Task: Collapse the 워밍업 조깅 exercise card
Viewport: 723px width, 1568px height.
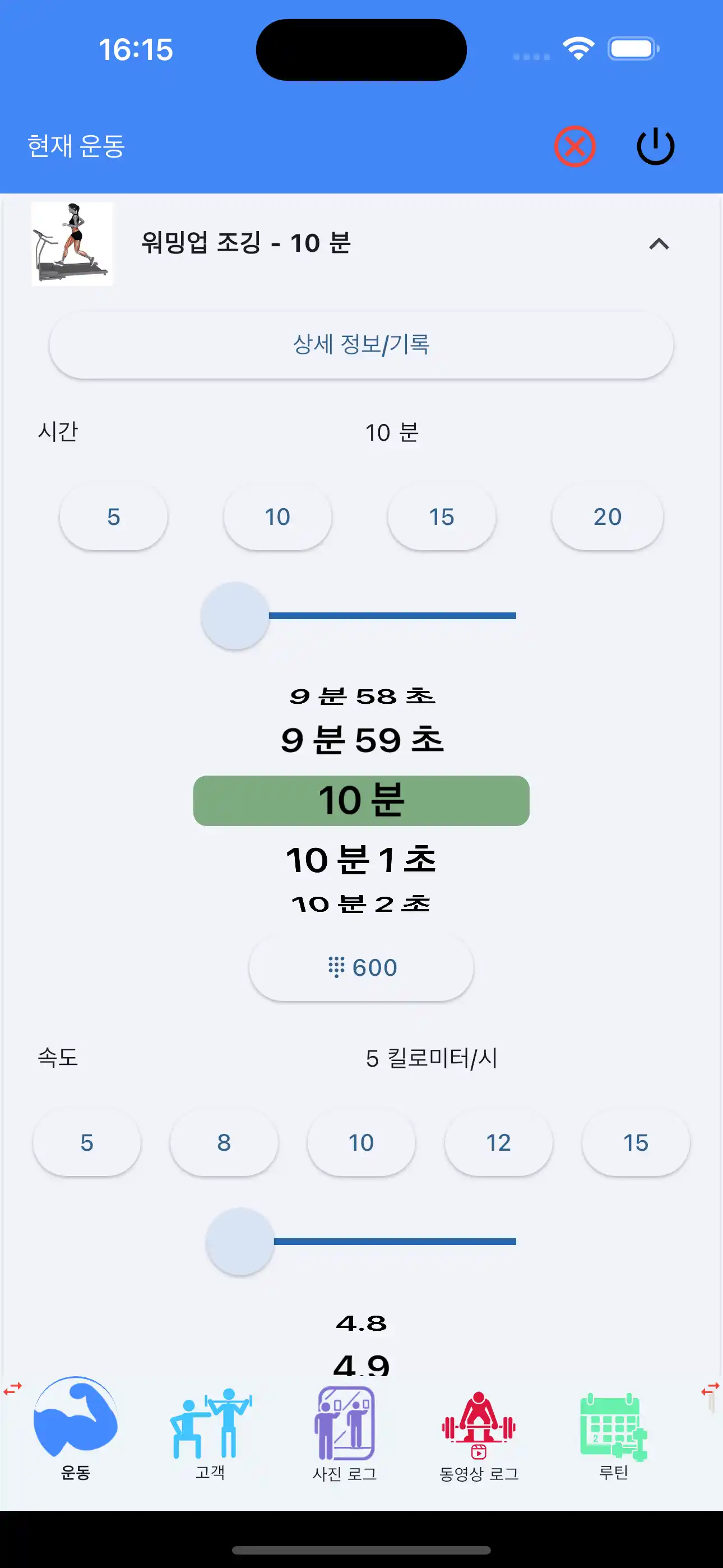Action: coord(659,243)
